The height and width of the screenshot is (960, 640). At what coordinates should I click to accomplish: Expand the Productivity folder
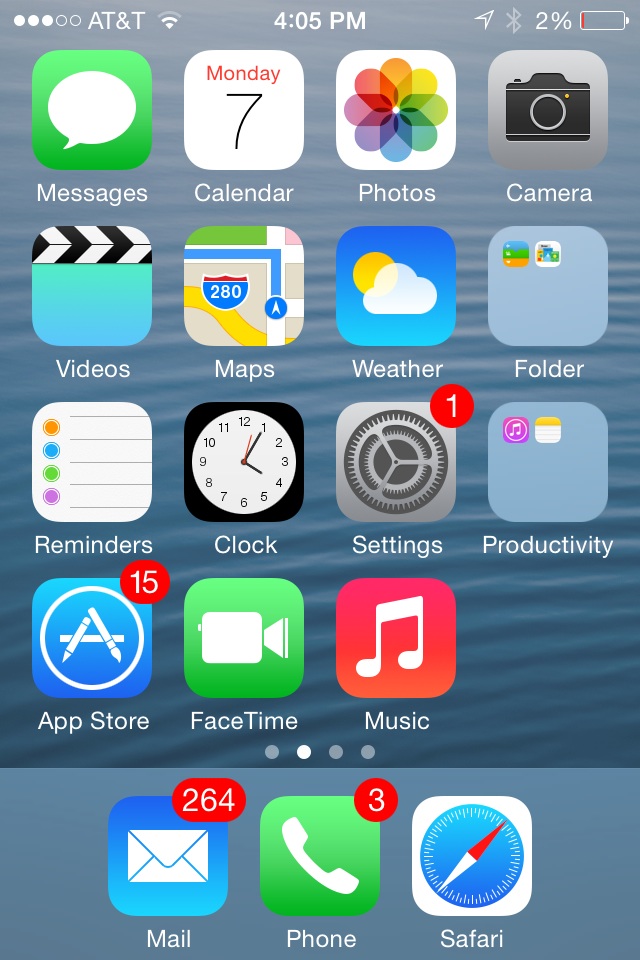[548, 462]
